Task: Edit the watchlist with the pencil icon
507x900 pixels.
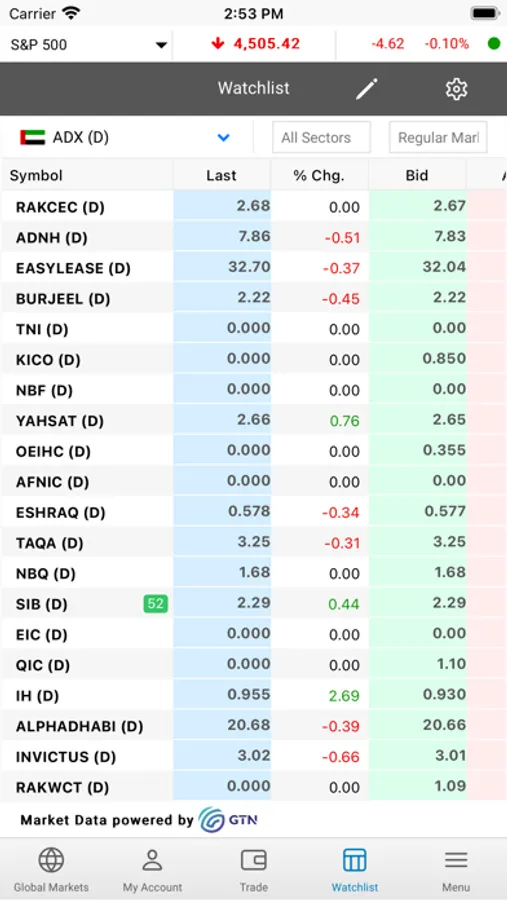Action: pyautogui.click(x=366, y=89)
